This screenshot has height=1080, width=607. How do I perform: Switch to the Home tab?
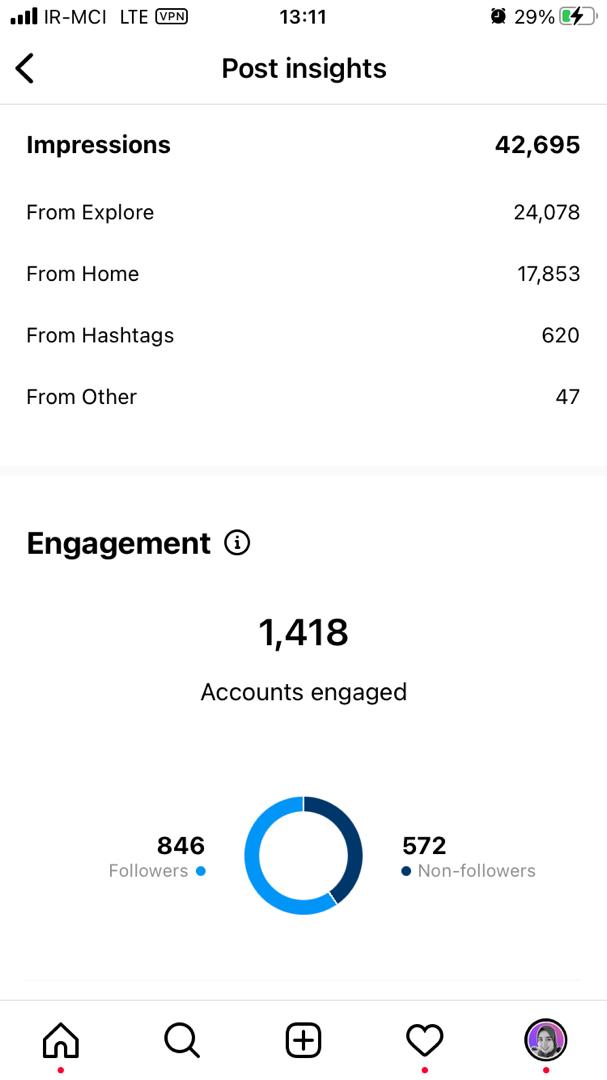61,1039
